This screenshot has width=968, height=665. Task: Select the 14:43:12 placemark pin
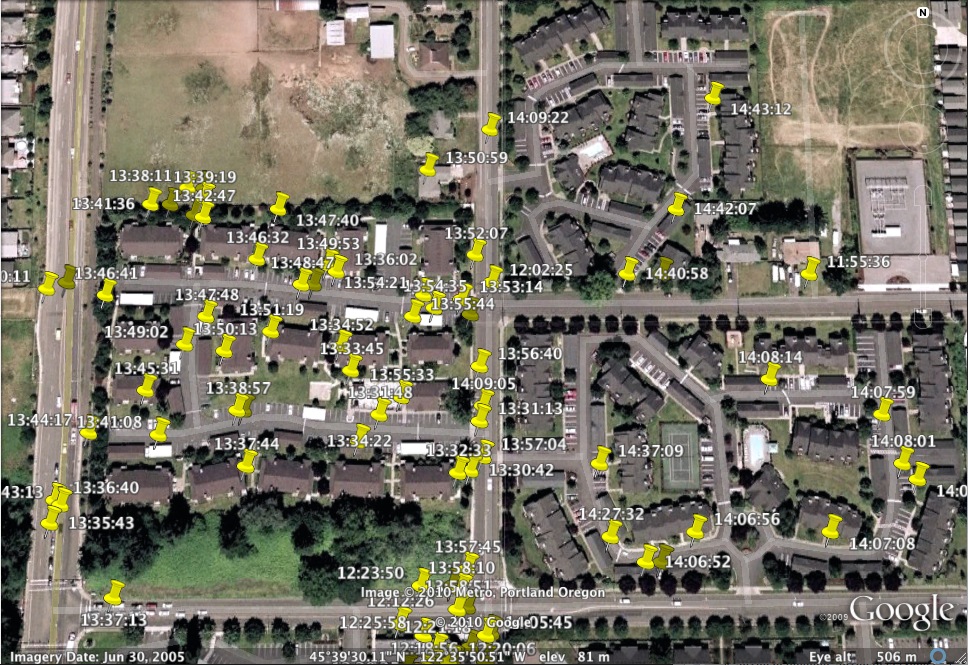click(714, 94)
